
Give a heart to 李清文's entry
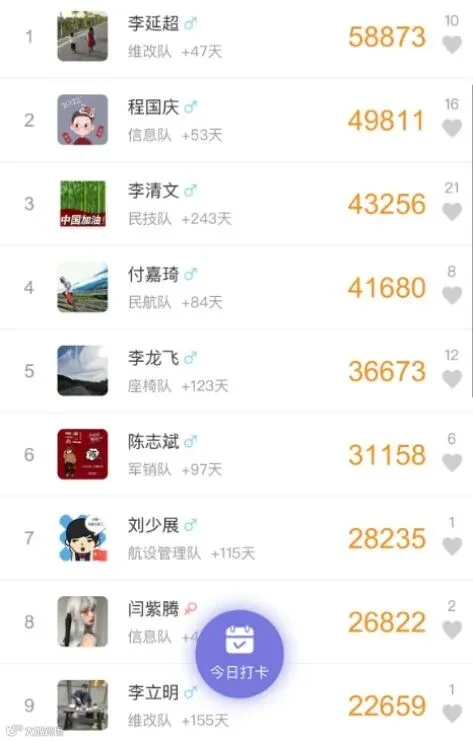click(x=452, y=212)
